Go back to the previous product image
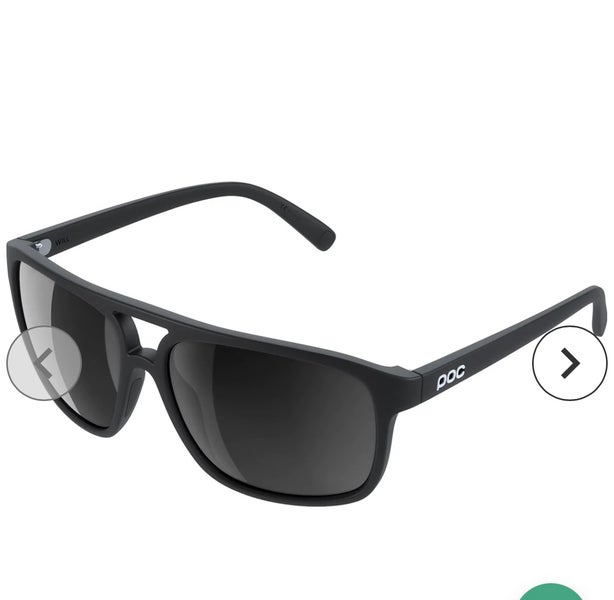 coord(43,364)
